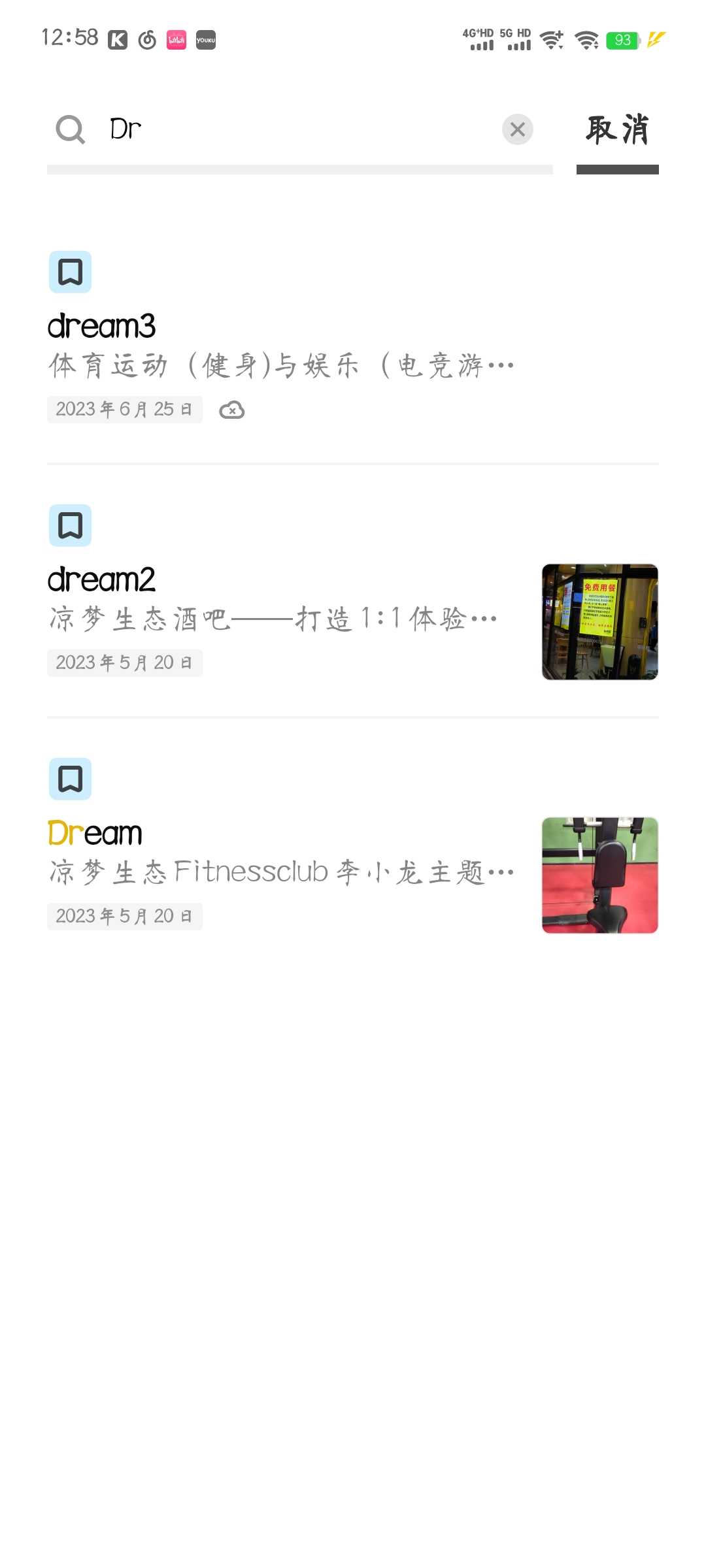Tap the search field containing "Dr"
The height and width of the screenshot is (1568, 706).
[301, 129]
